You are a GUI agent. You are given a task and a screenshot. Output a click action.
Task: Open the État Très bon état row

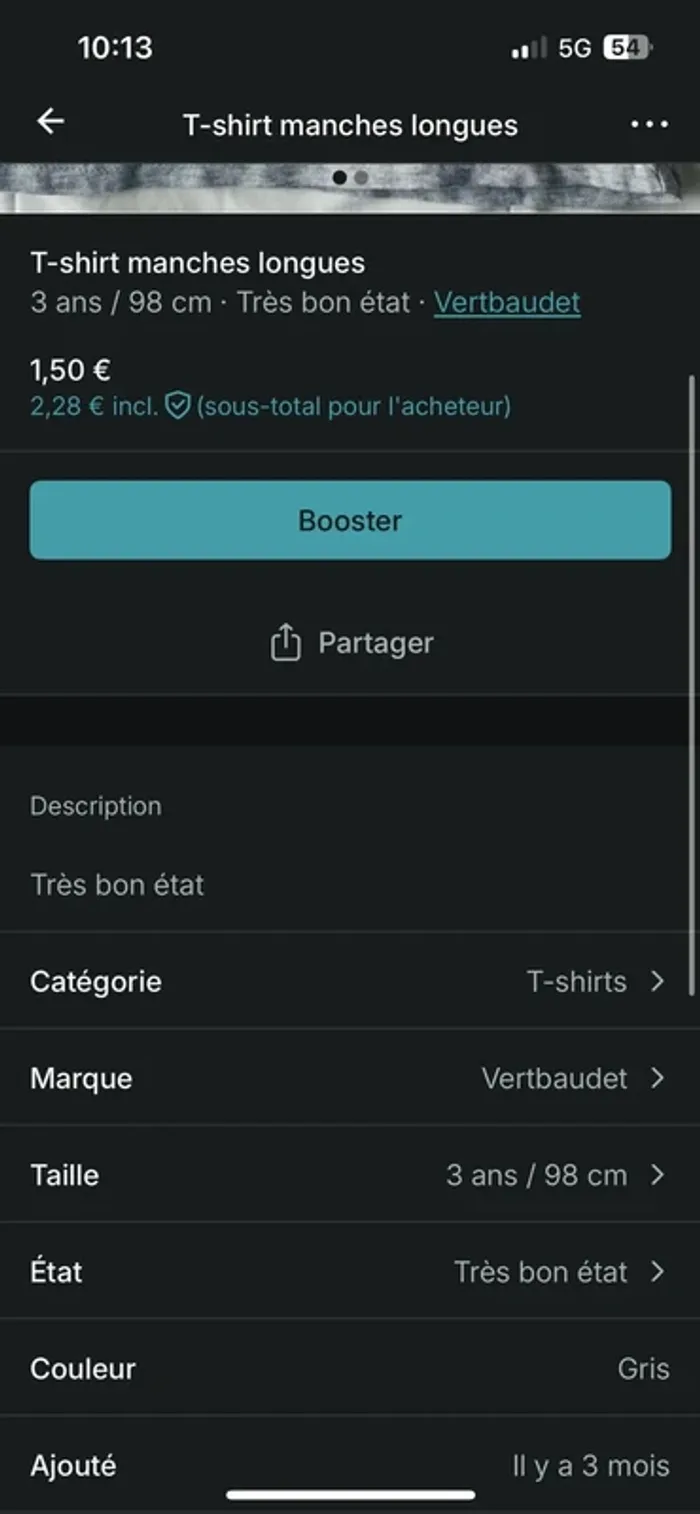tap(350, 1272)
